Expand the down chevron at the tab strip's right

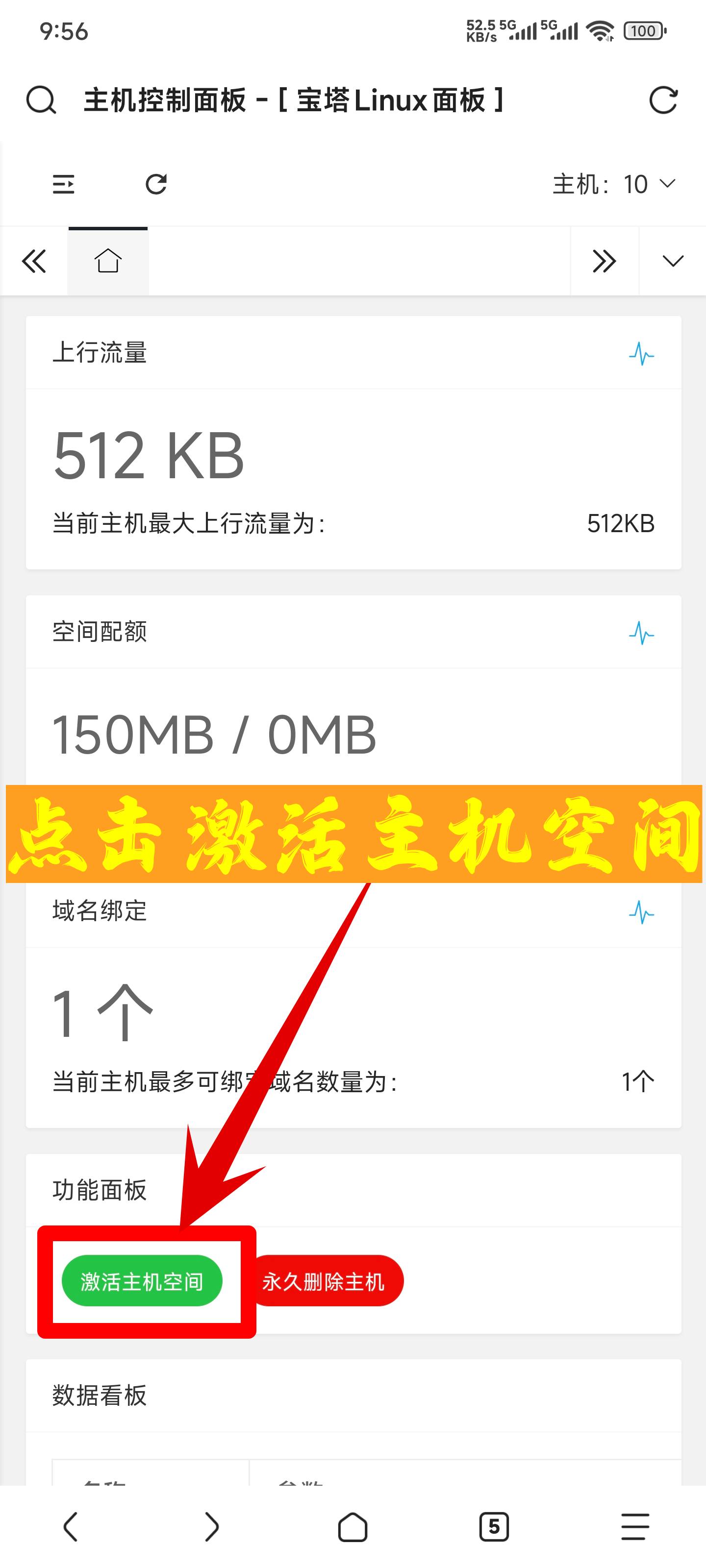pos(672,261)
